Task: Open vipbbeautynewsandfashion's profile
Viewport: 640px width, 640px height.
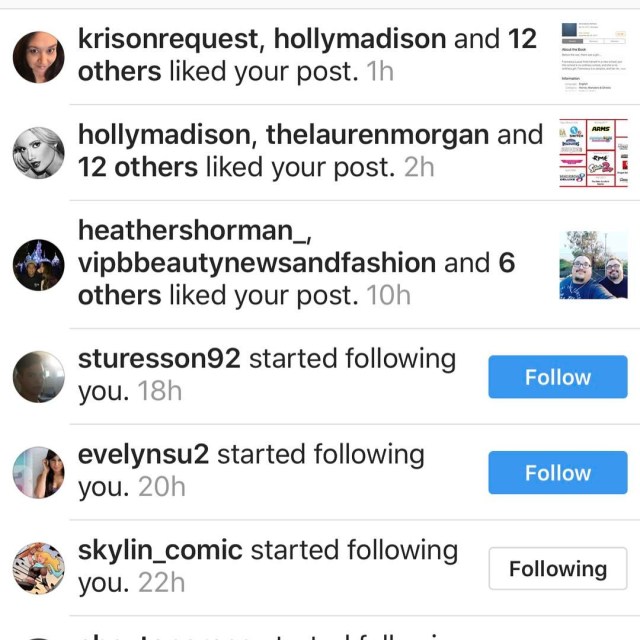Action: click(x=256, y=264)
